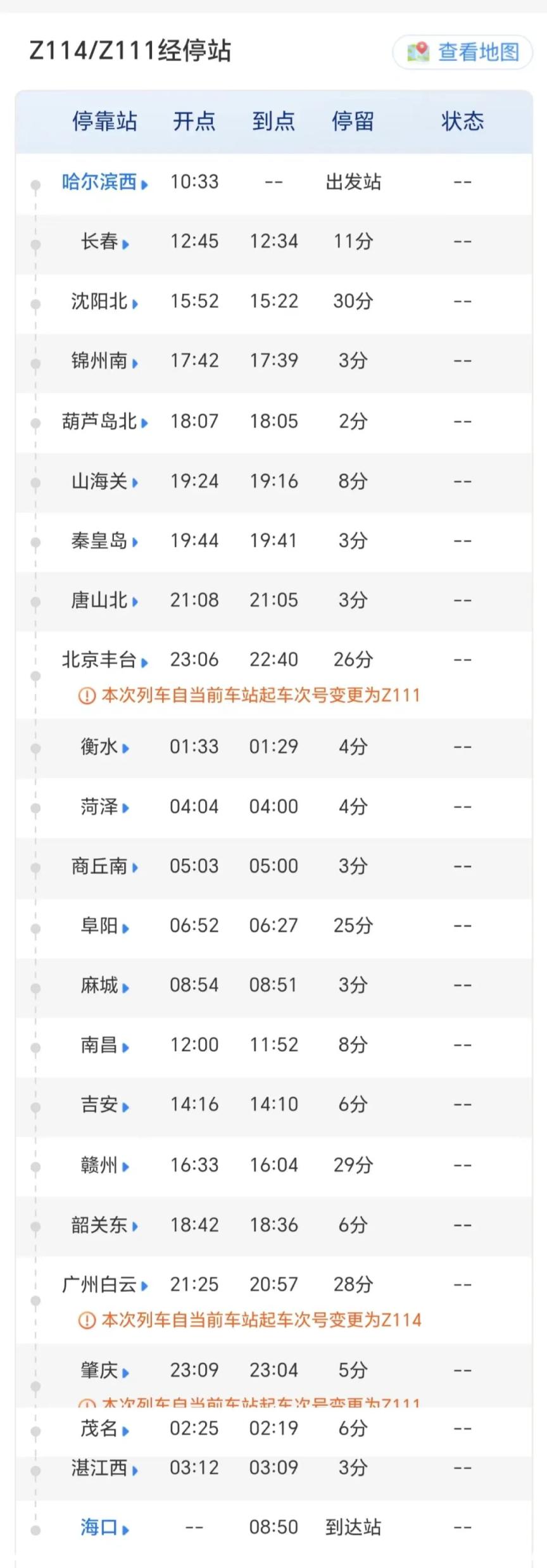Open station details for 哈尔滨西
The image size is (547, 1568).
(104, 182)
